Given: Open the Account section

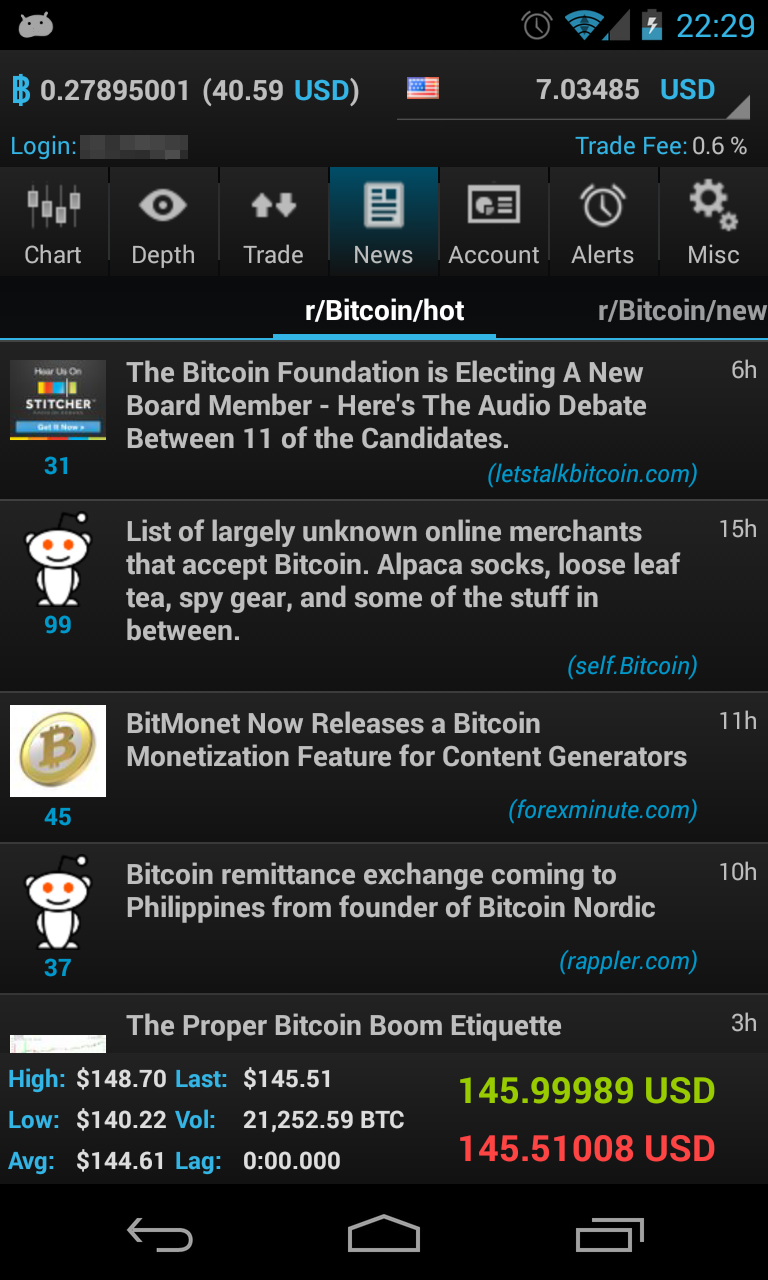Looking at the screenshot, I should pos(494,222).
